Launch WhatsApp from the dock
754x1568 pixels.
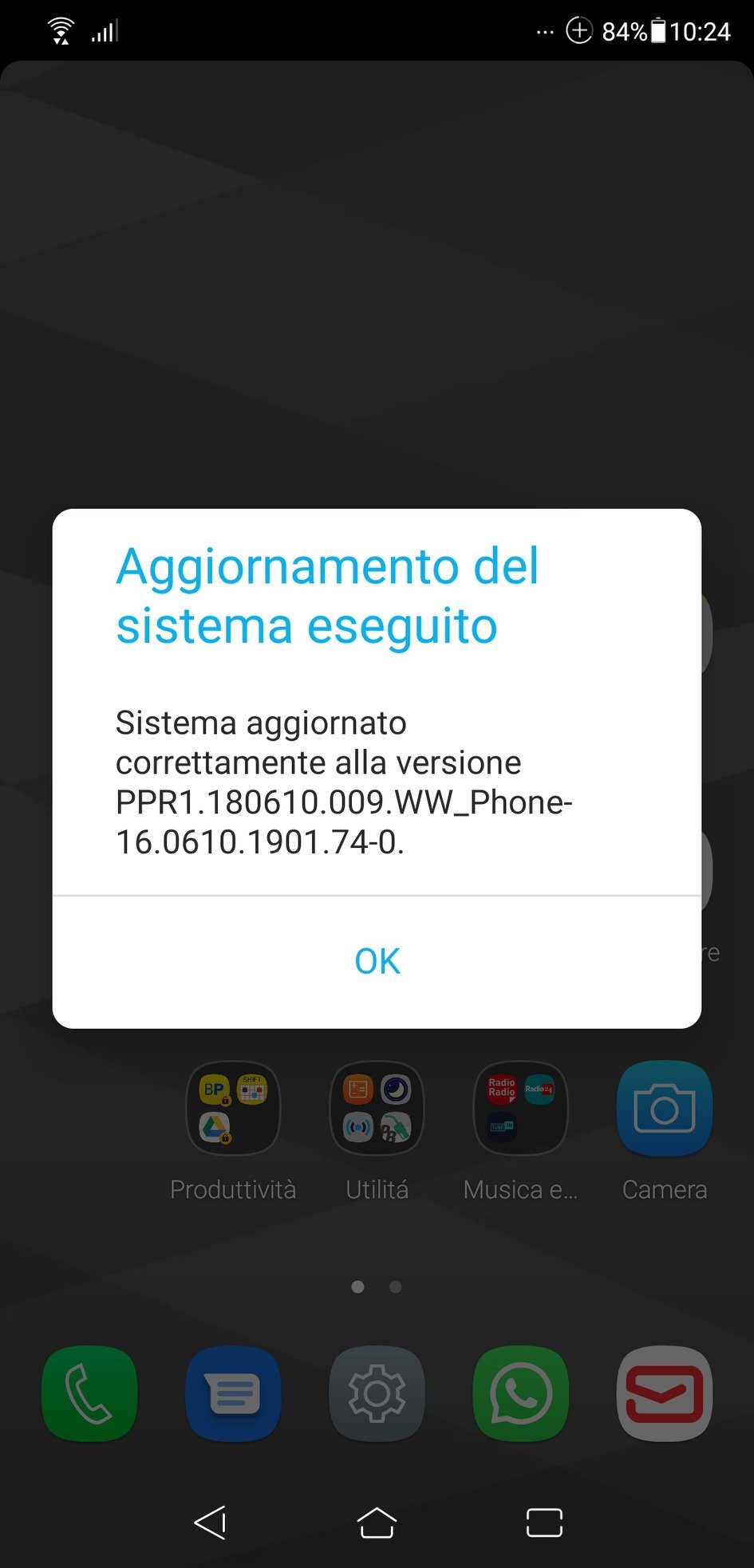[520, 1393]
